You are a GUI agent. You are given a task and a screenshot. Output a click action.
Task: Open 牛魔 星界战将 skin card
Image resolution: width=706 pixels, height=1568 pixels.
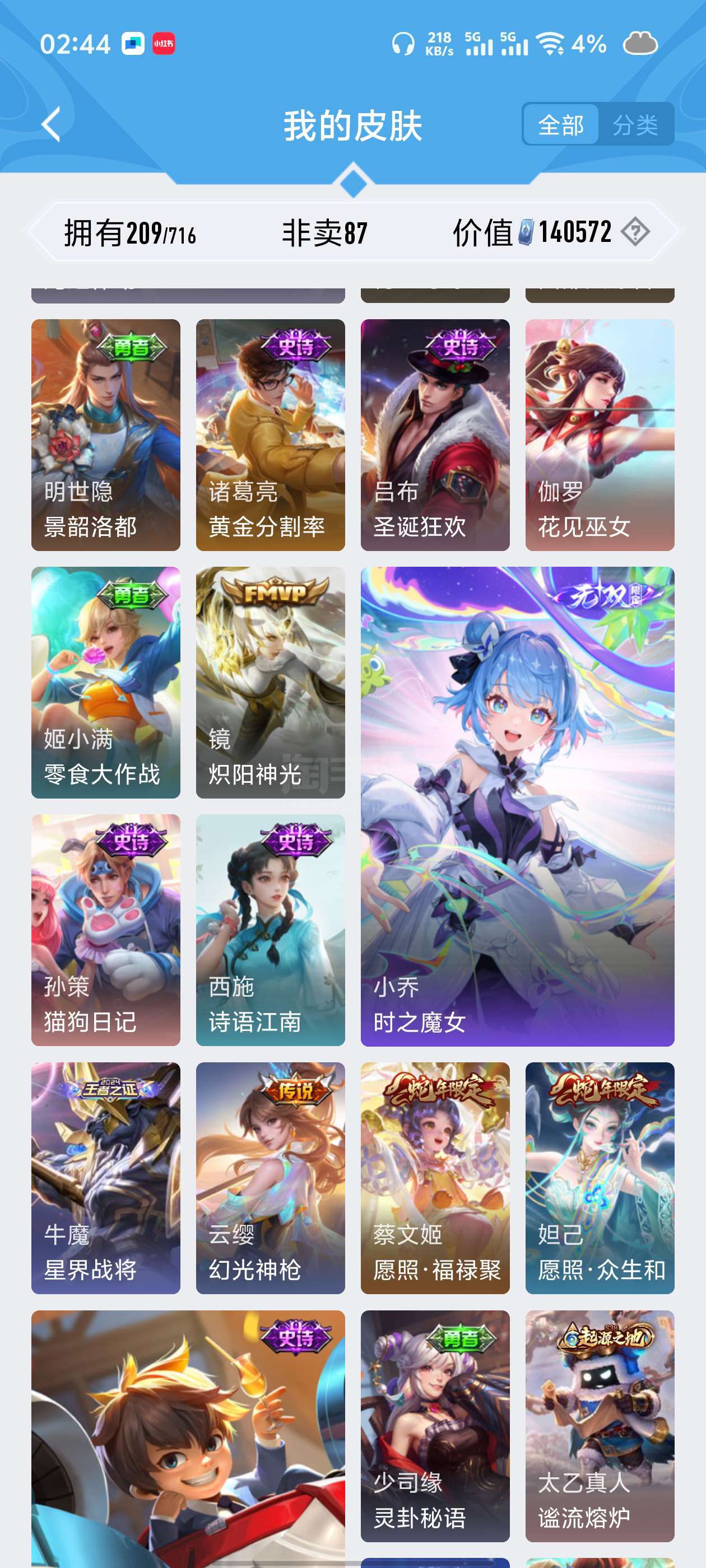click(106, 1178)
